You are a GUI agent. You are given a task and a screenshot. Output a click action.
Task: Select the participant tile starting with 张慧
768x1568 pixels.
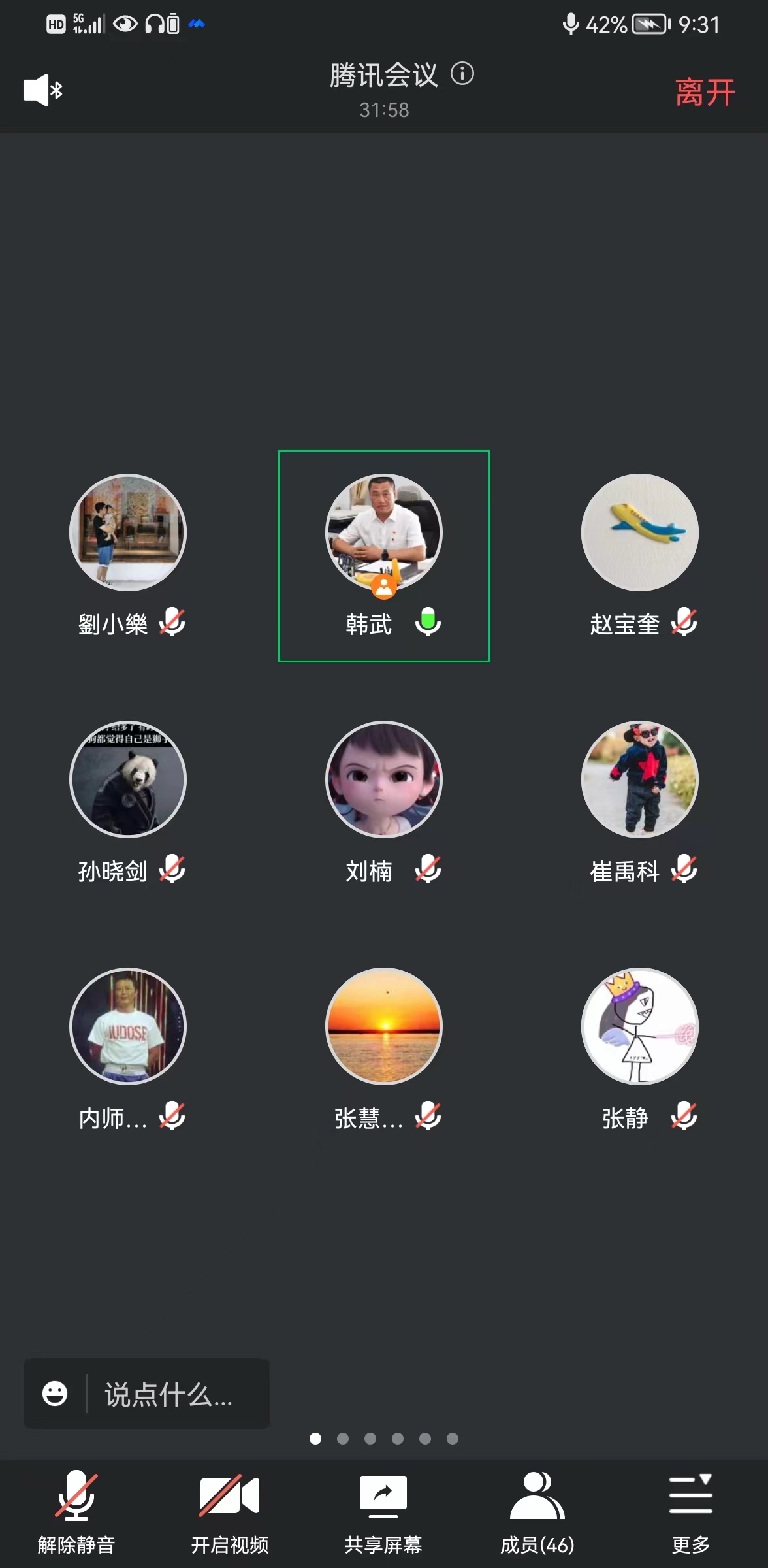click(x=384, y=1027)
